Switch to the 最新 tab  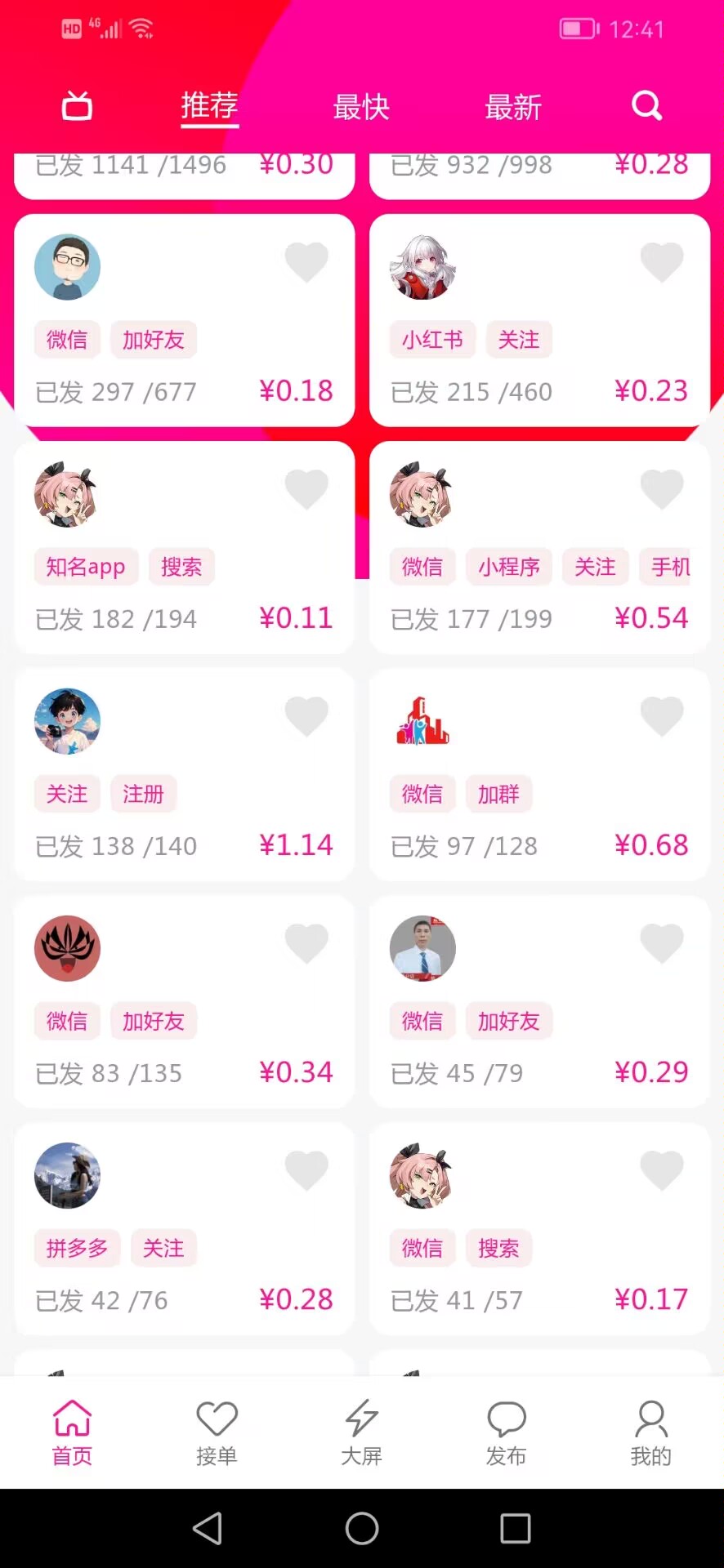coord(513,107)
